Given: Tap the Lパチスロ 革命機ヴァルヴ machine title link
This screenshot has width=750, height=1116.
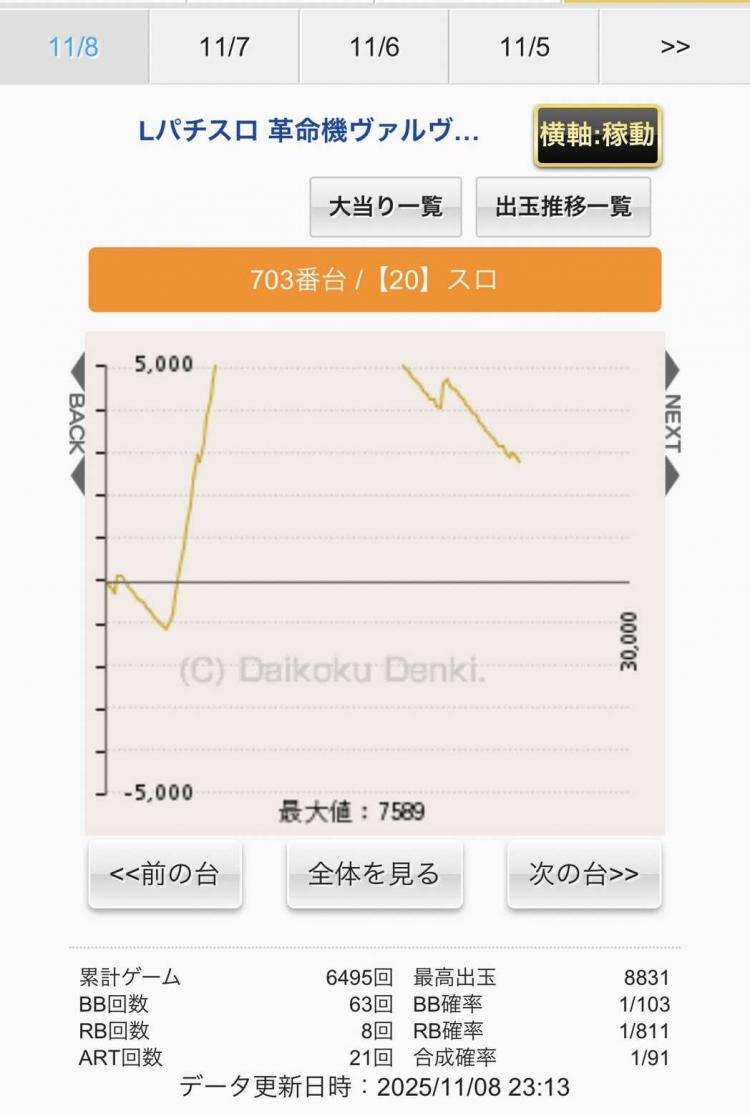Looking at the screenshot, I should pos(308,131).
